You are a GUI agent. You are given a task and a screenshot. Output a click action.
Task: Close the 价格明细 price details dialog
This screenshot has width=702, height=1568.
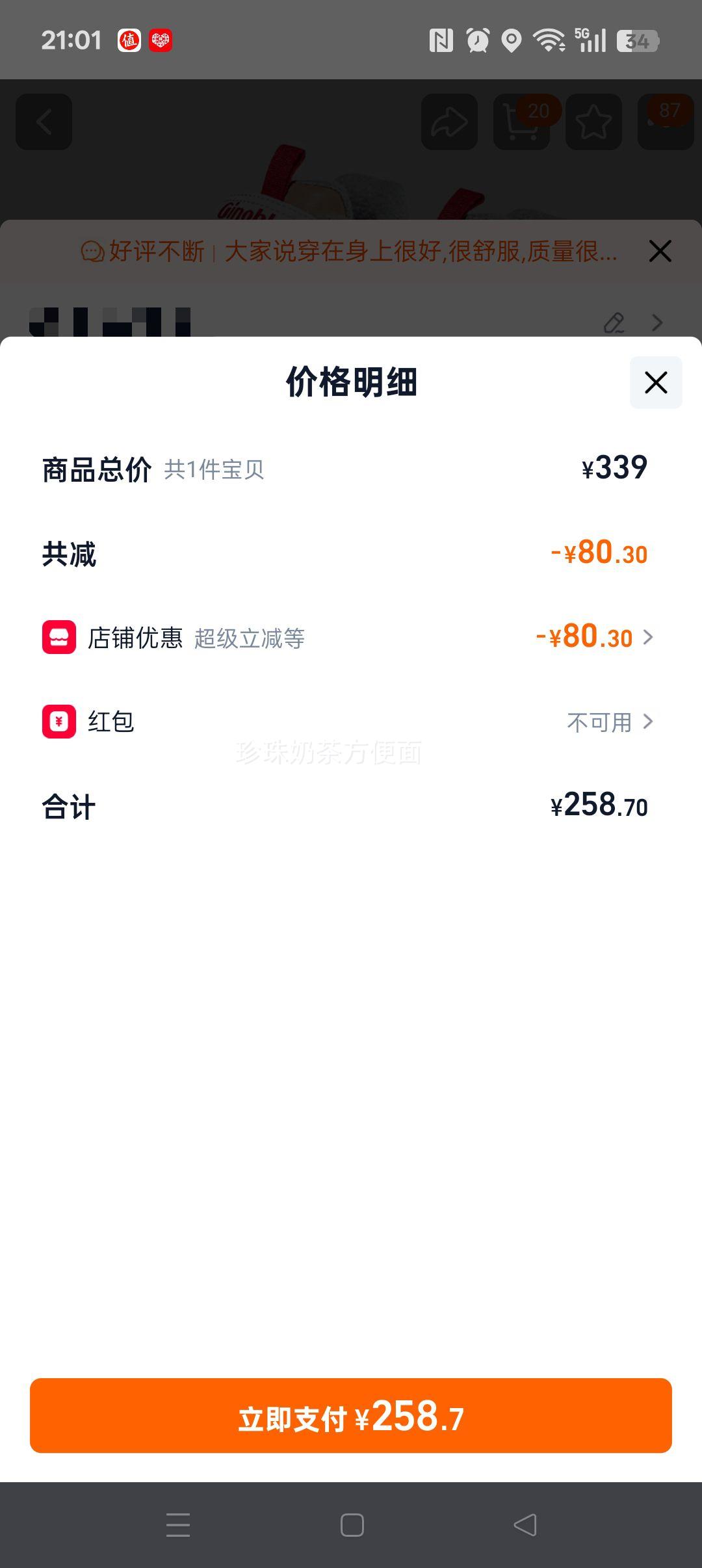(656, 383)
